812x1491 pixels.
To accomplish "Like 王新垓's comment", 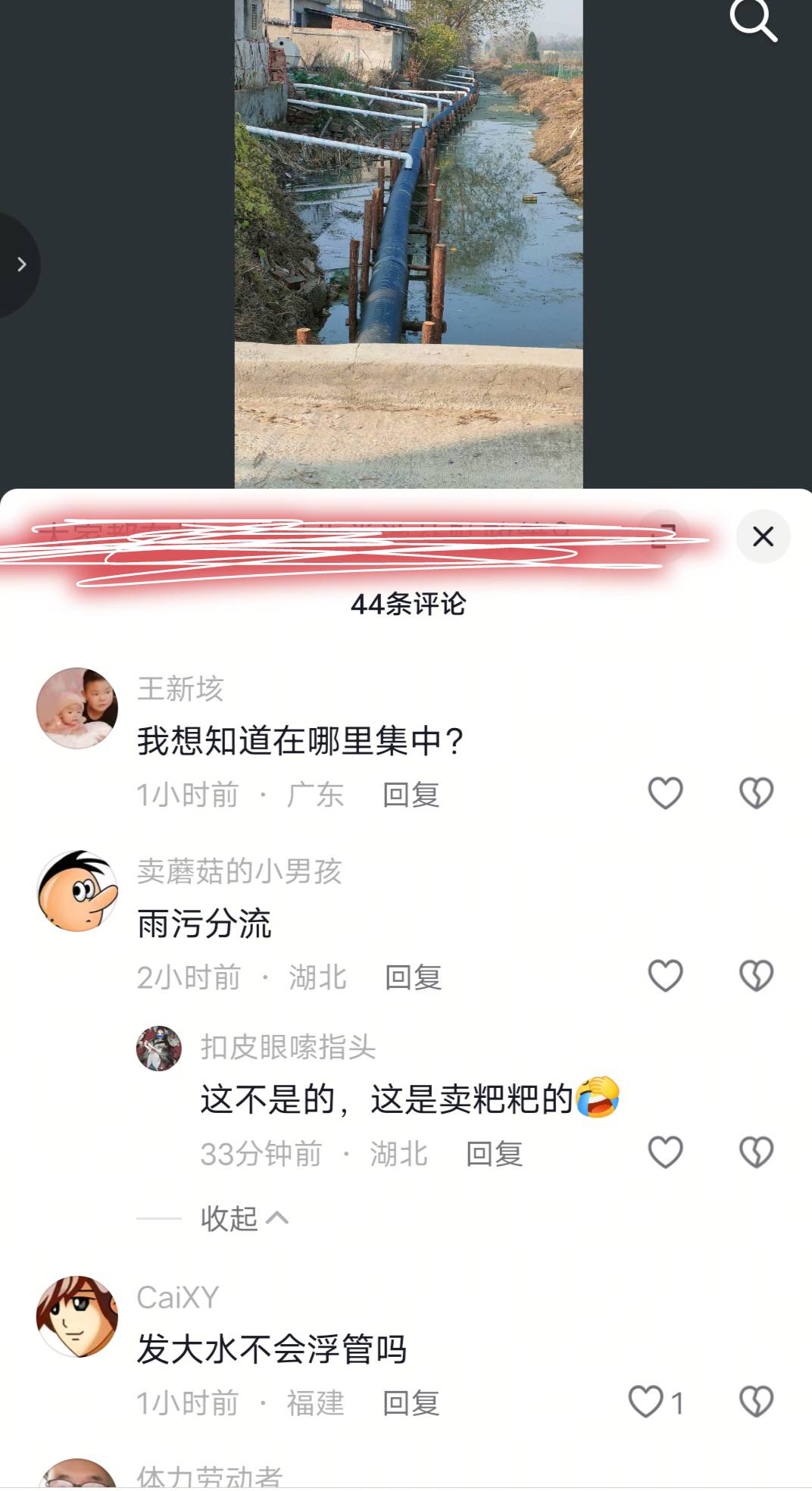I will 665,793.
